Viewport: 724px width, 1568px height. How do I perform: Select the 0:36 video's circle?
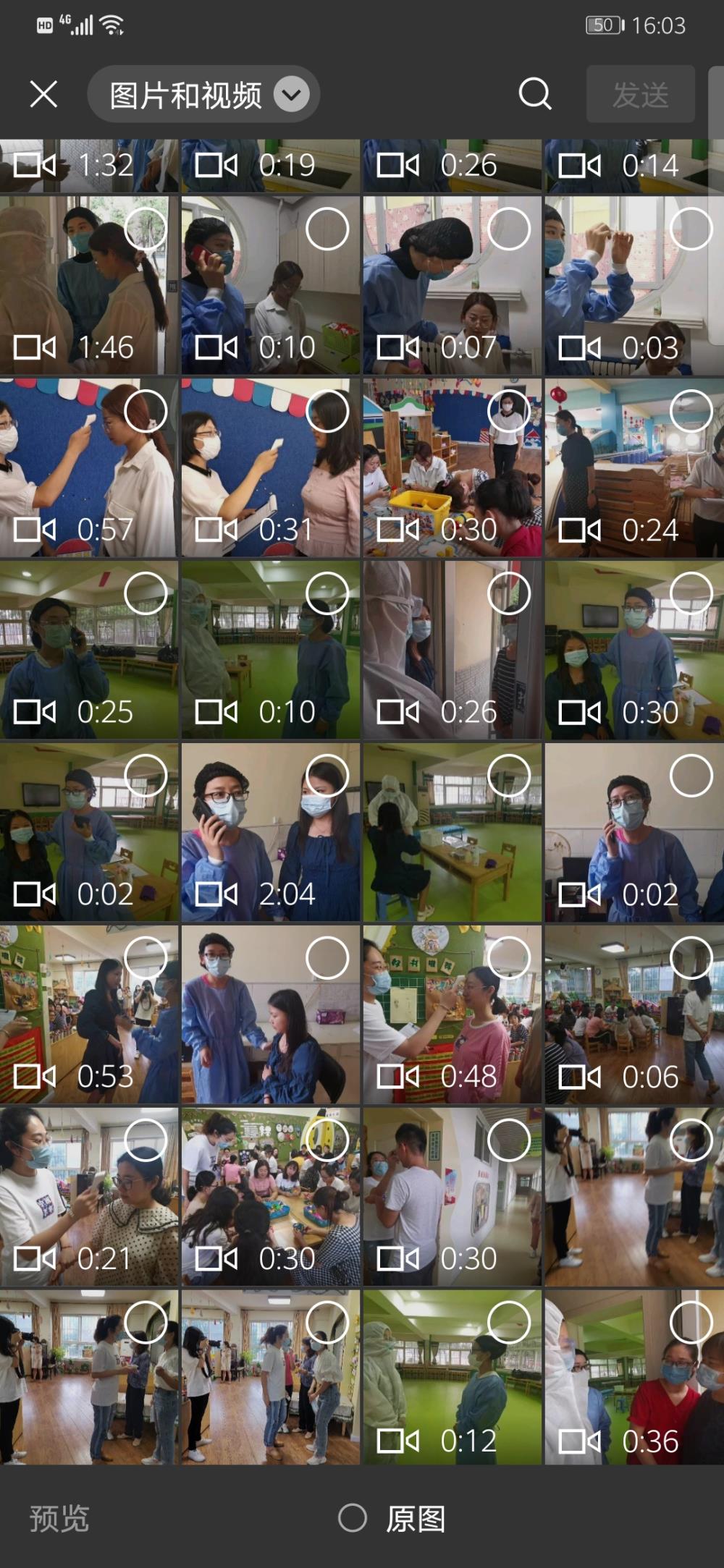691,1322
